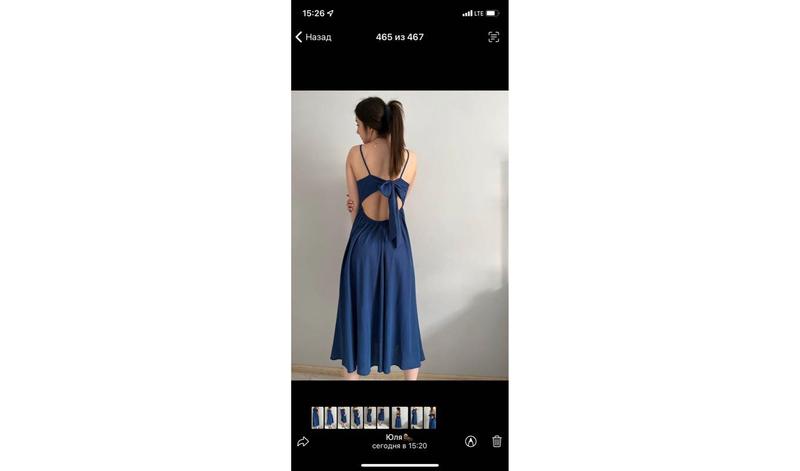Open the markup pen tool
The height and width of the screenshot is (471, 800).
[x=470, y=441]
